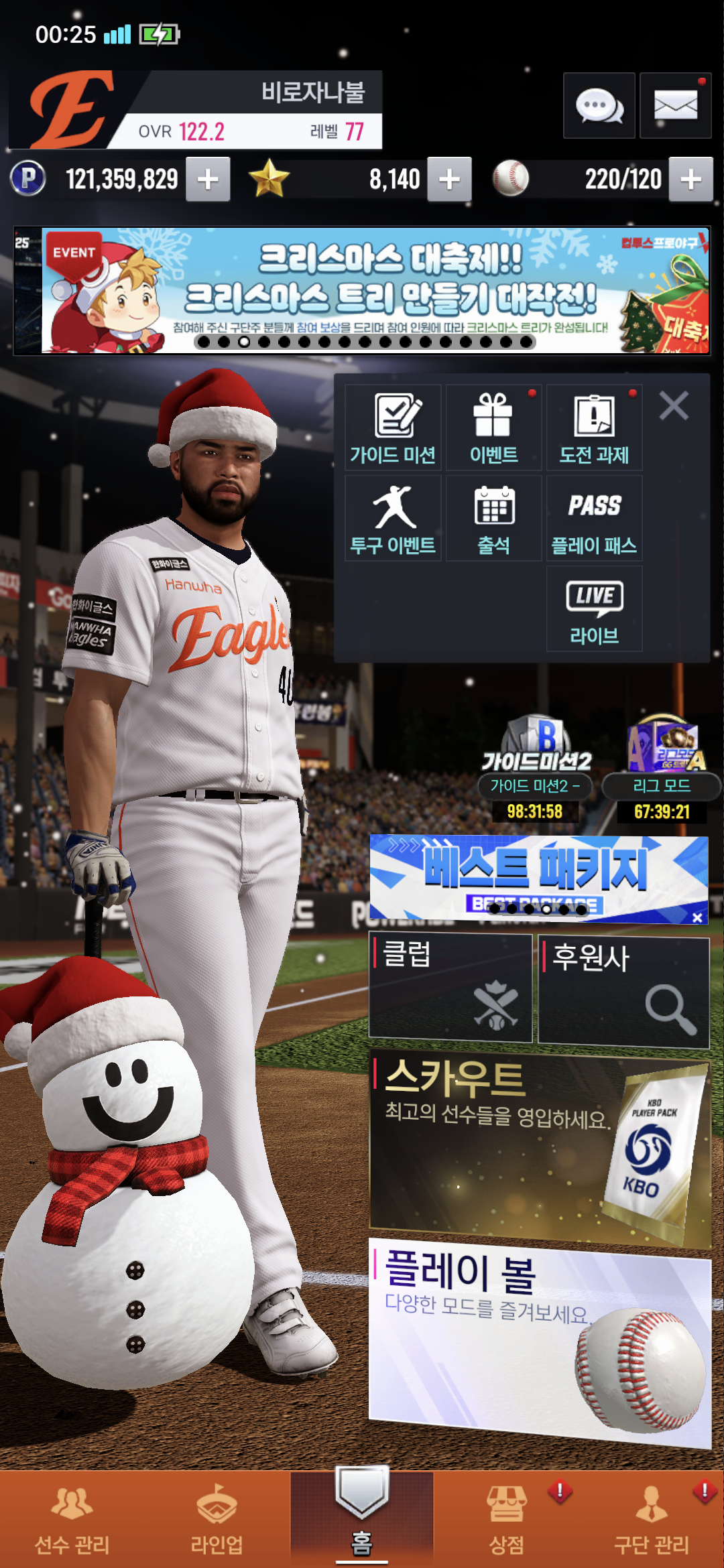
Task: Refill baseballs with the plus button
Action: click(x=690, y=179)
